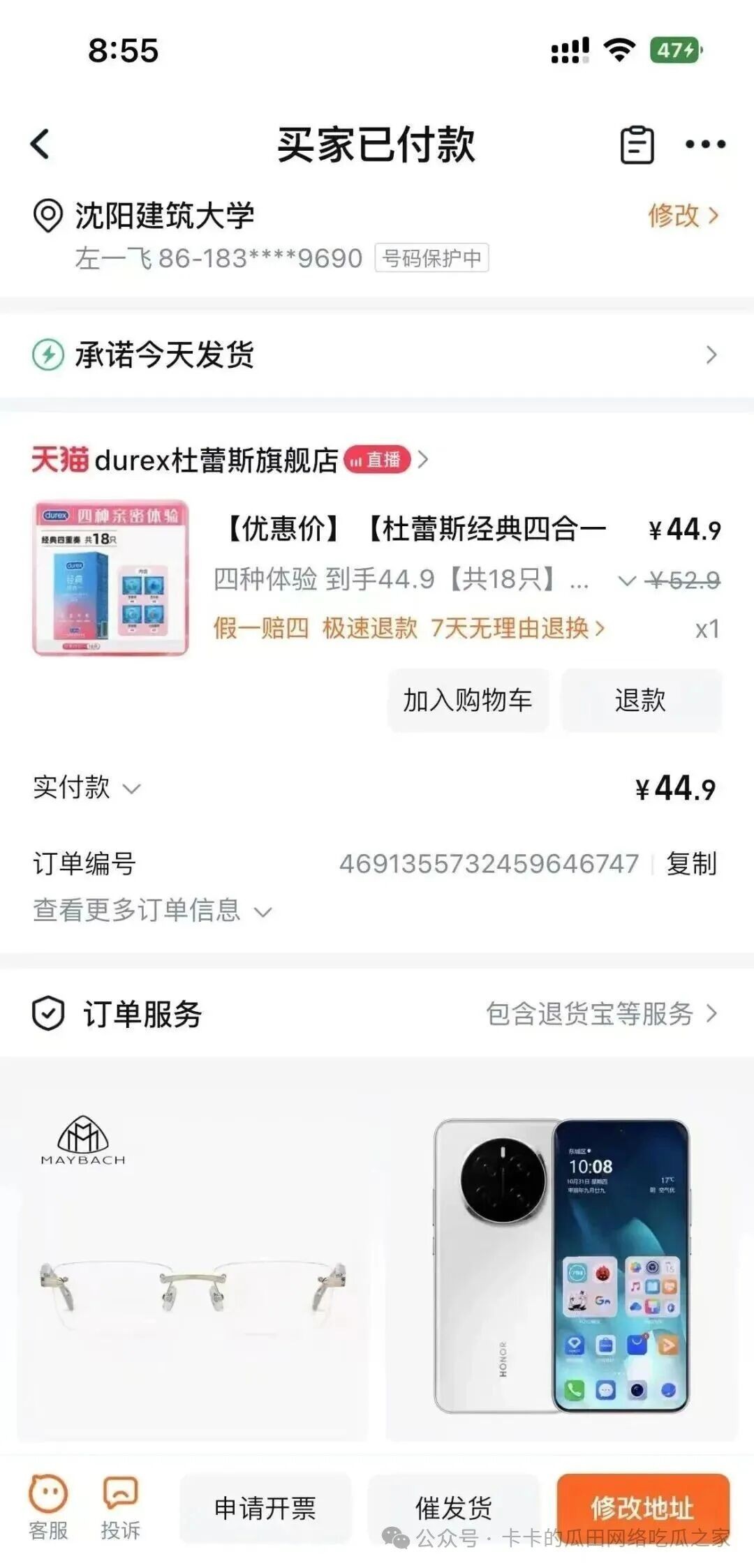This screenshot has height=1568, width=754.
Task: Tap 催发货 to urge shipment
Action: (454, 1508)
